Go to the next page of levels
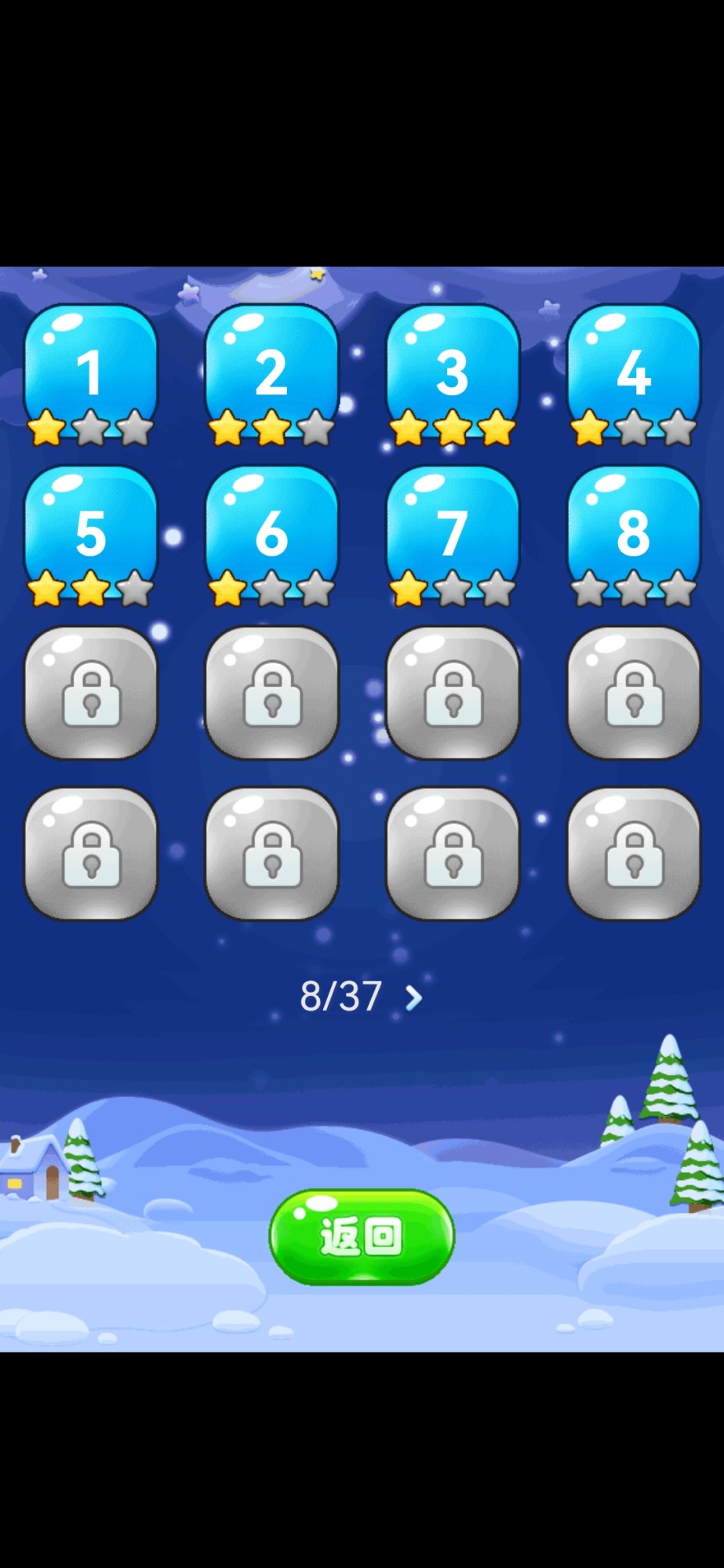The image size is (724, 1568). (x=413, y=996)
